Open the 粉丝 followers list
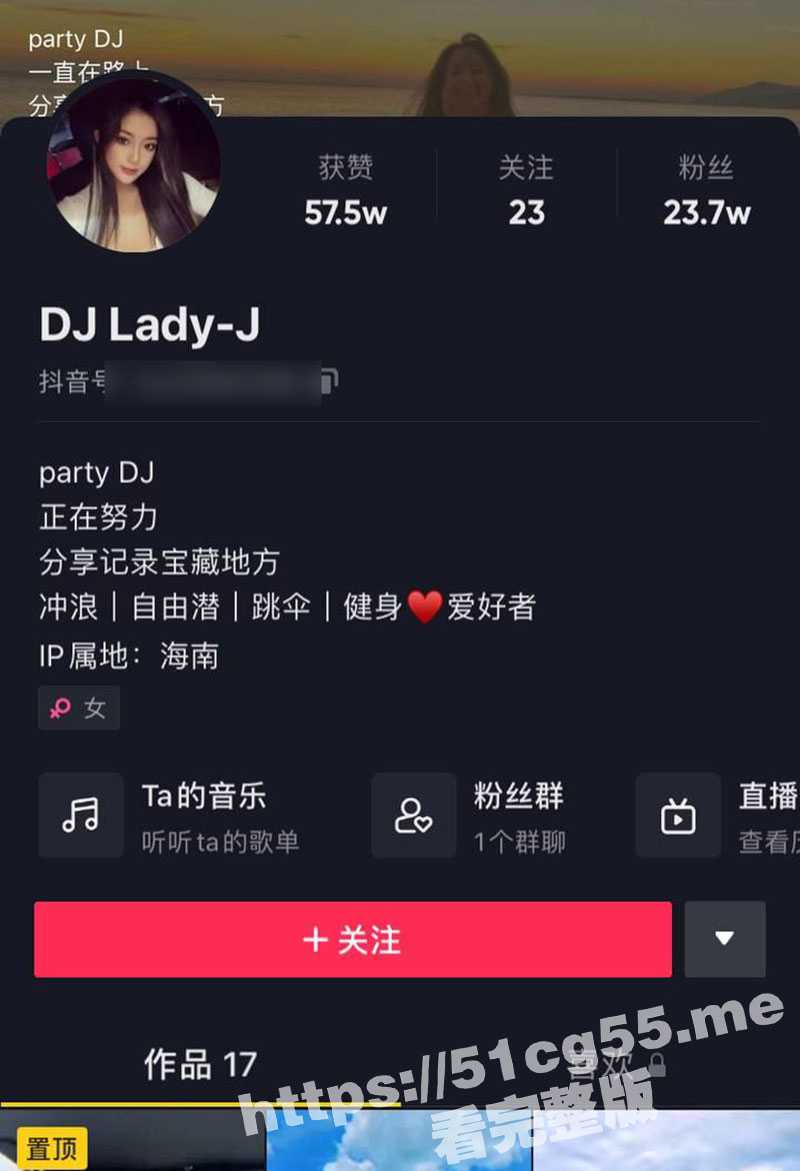Screen dimensions: 800x1171 coord(706,190)
